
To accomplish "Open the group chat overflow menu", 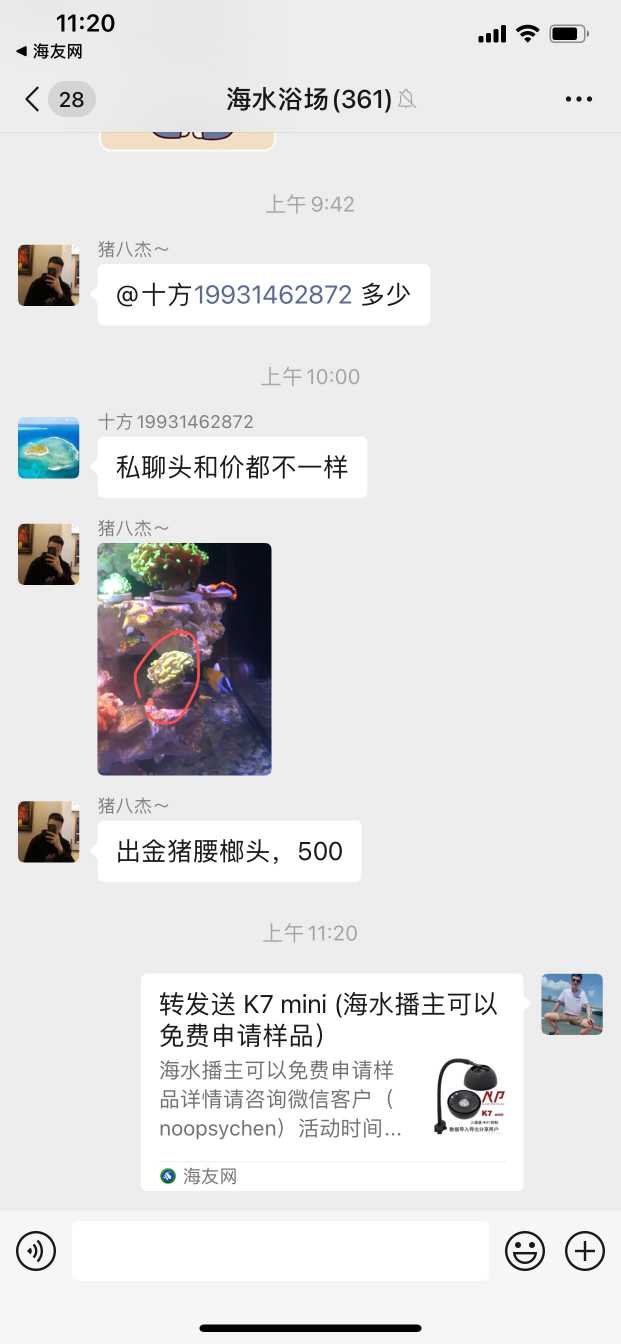I will tap(579, 99).
